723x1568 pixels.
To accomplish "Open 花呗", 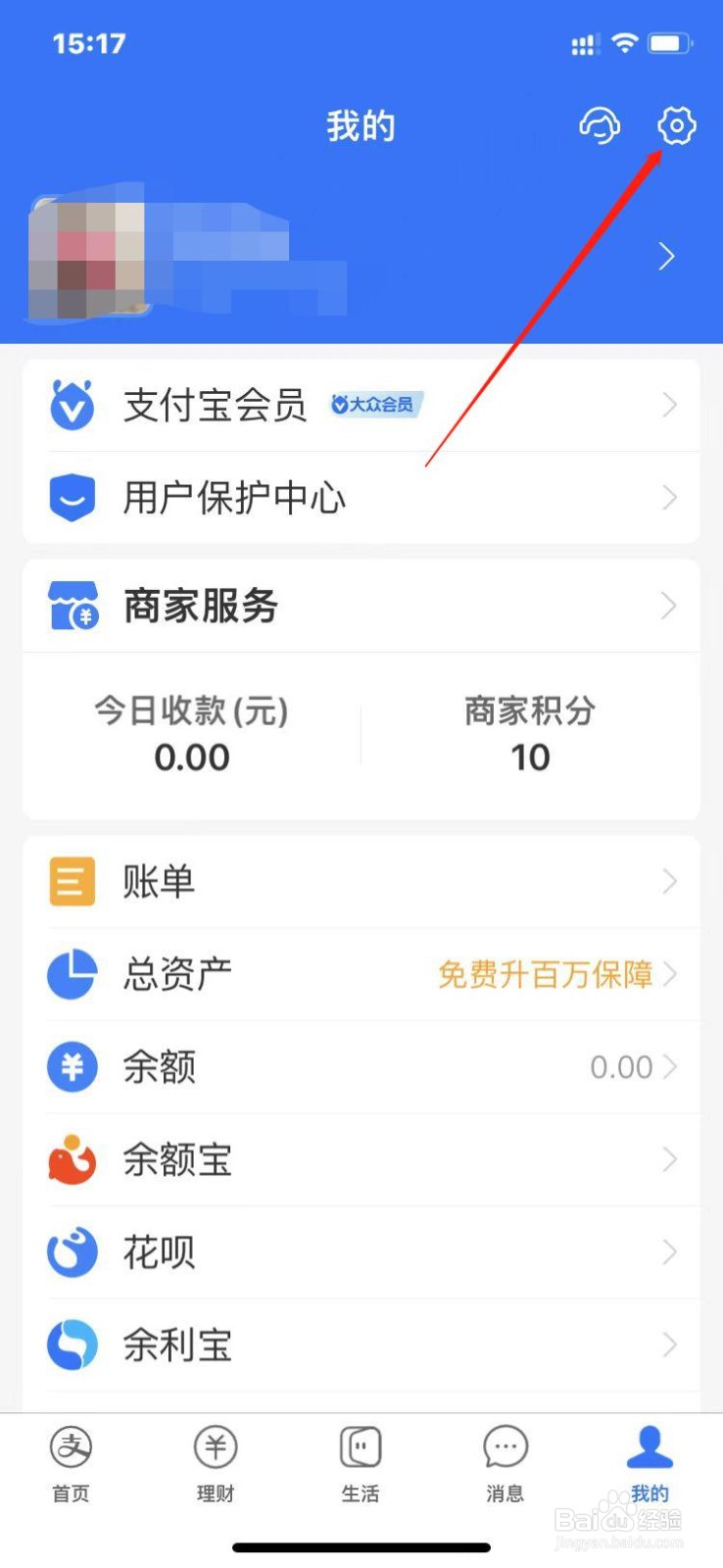I will pyautogui.click(x=361, y=1251).
